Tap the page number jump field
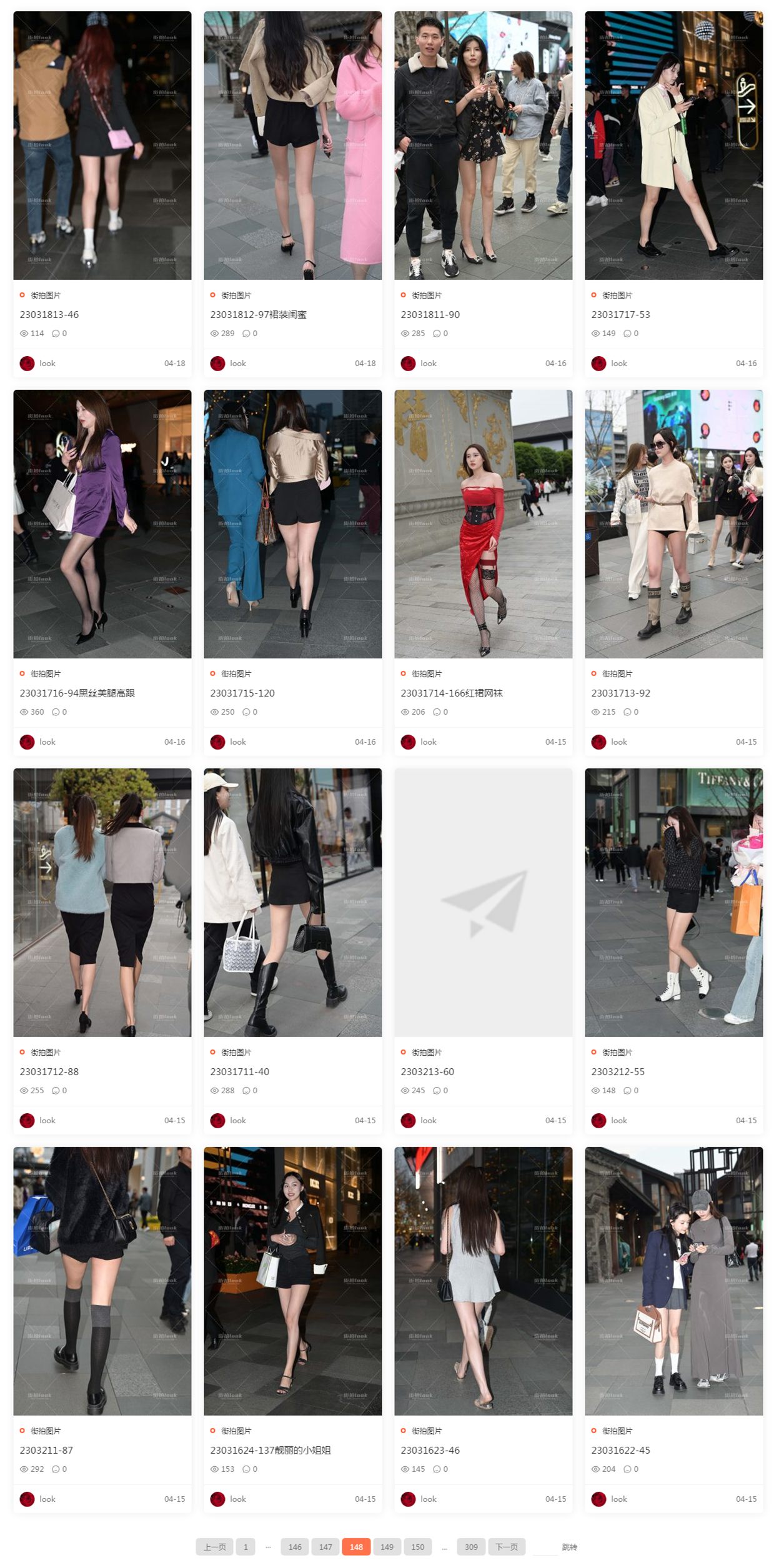 (x=545, y=1547)
